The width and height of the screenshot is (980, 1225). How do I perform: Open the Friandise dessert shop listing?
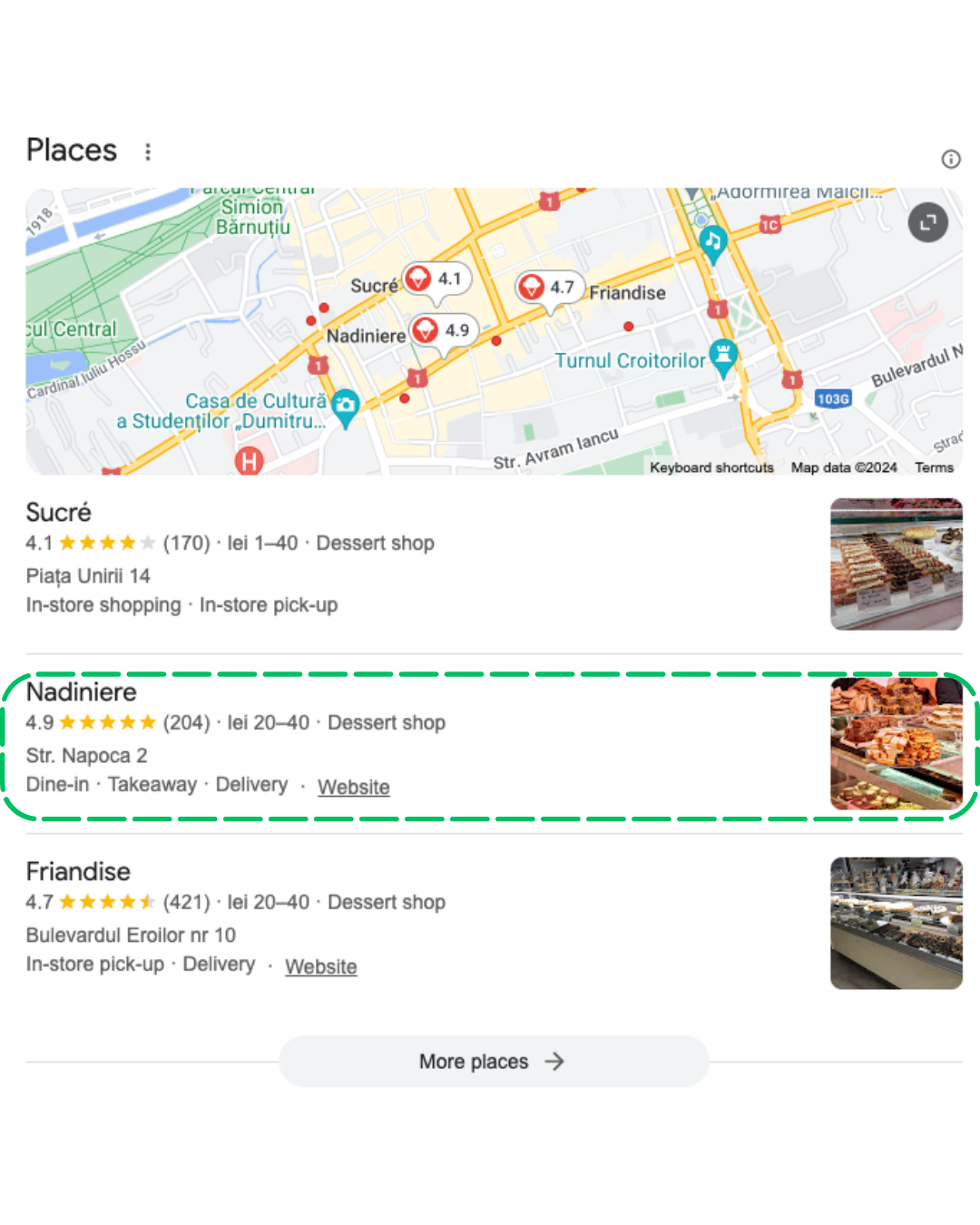click(x=78, y=872)
